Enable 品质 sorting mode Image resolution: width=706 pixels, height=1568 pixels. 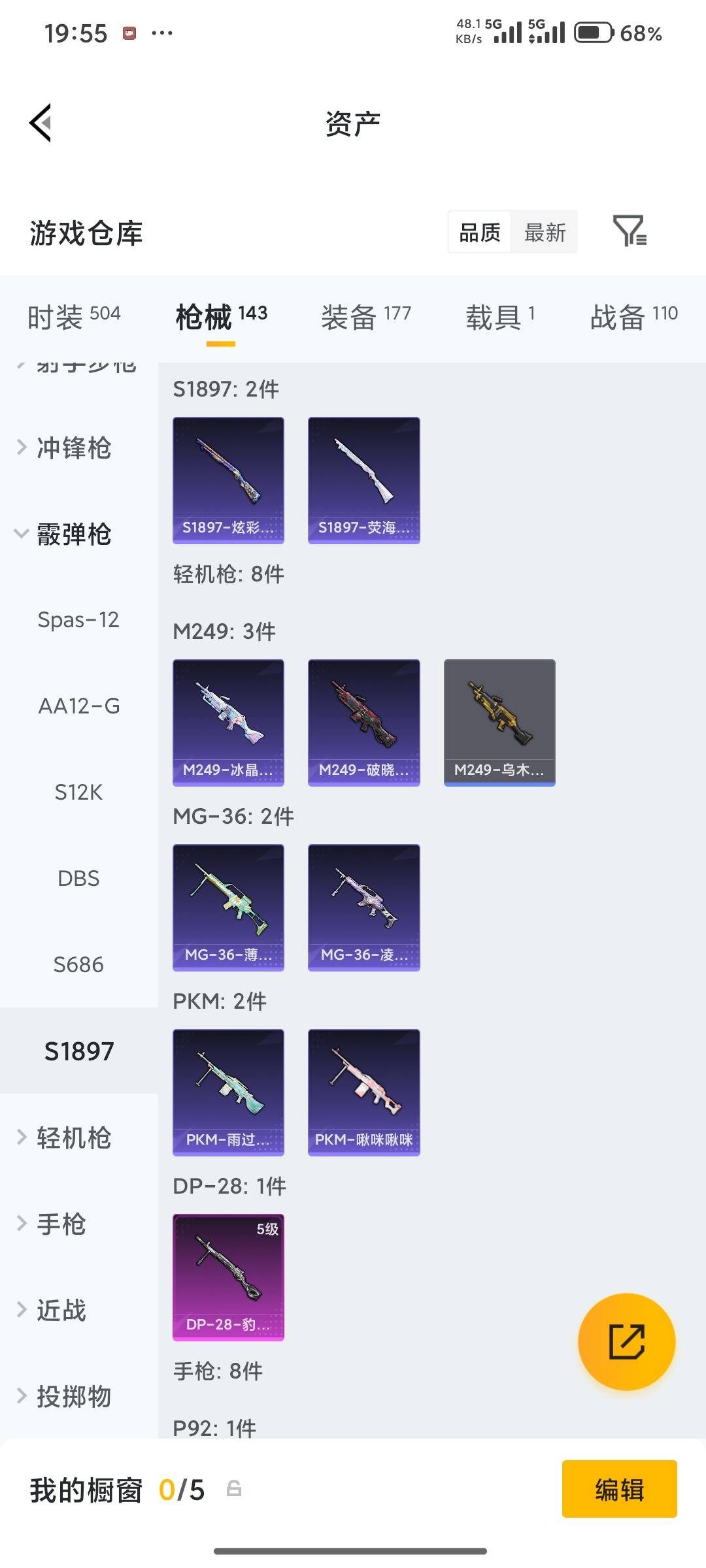point(479,232)
